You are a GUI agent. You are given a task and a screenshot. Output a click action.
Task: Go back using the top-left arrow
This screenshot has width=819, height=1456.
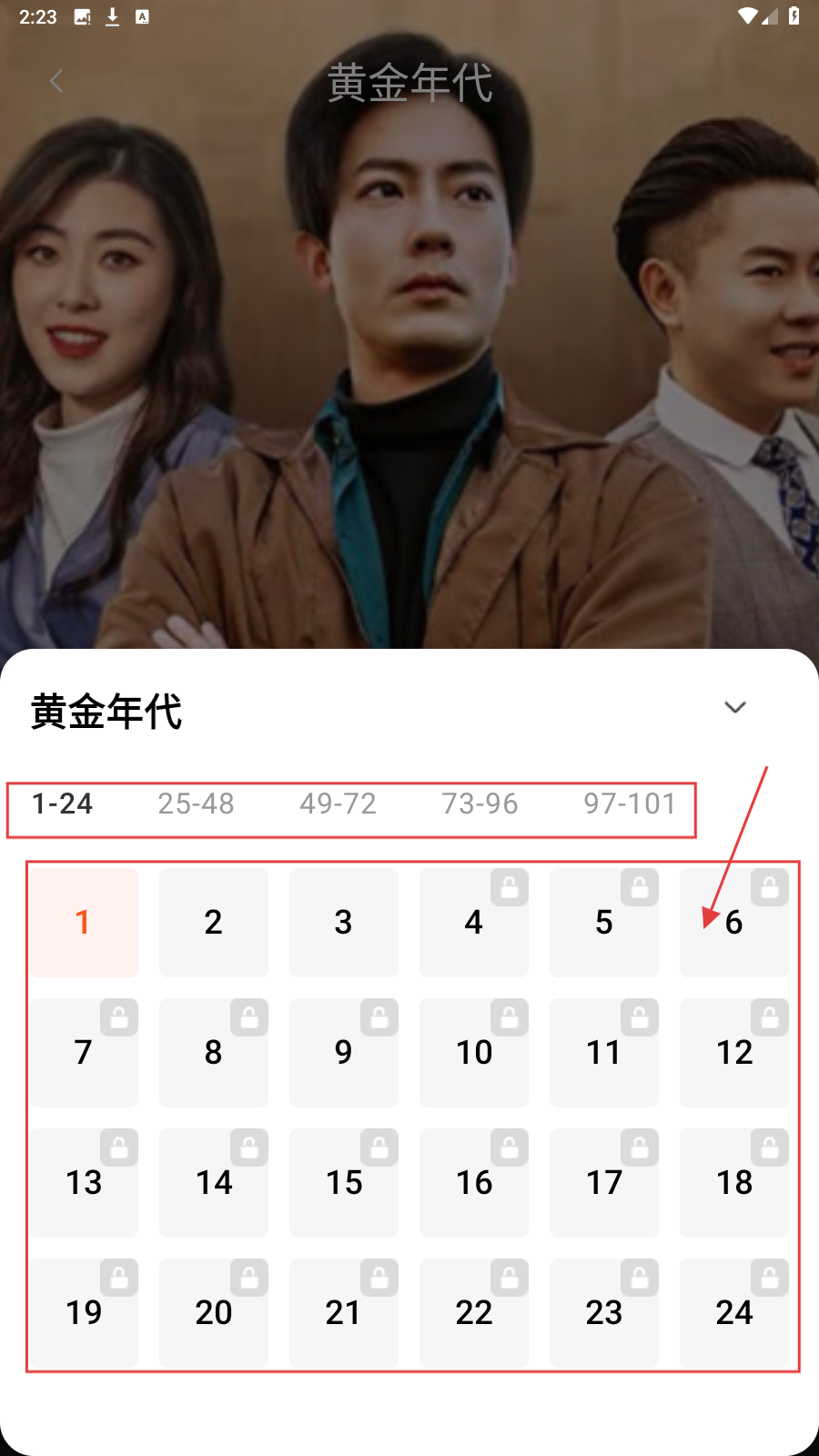pyautogui.click(x=56, y=82)
